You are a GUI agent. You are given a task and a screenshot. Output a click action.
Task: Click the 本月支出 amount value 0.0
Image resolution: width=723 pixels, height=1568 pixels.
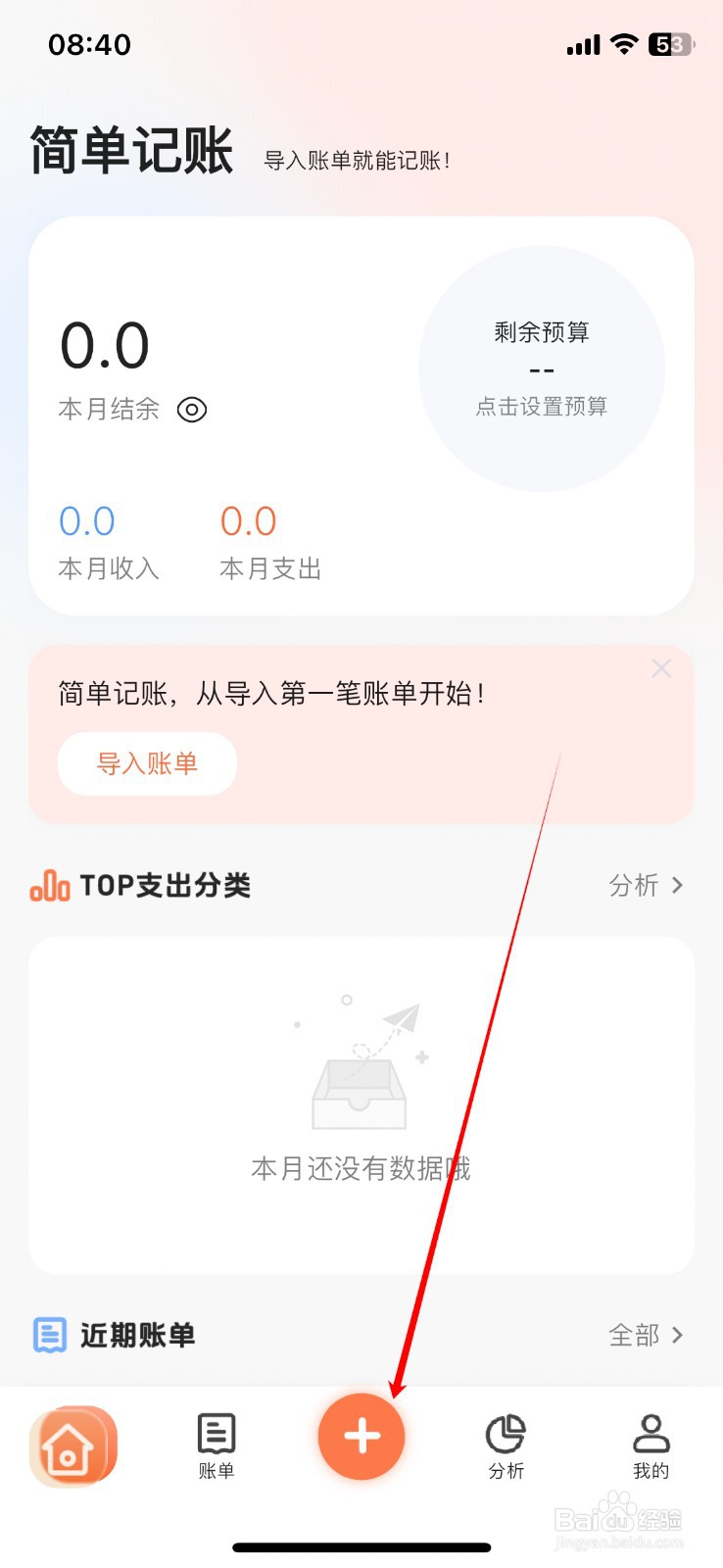tap(248, 520)
